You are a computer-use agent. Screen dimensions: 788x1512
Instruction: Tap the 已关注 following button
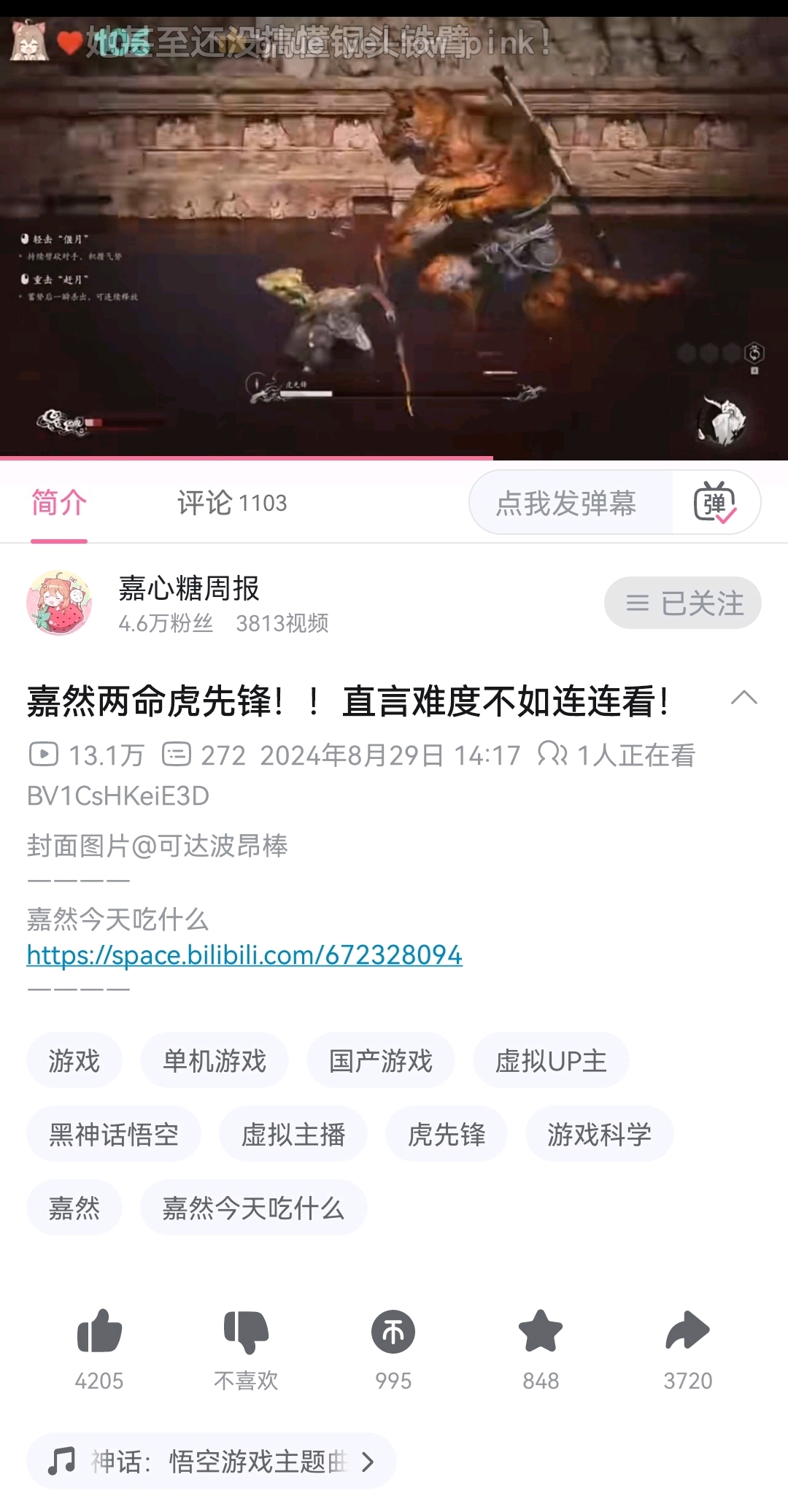click(683, 603)
